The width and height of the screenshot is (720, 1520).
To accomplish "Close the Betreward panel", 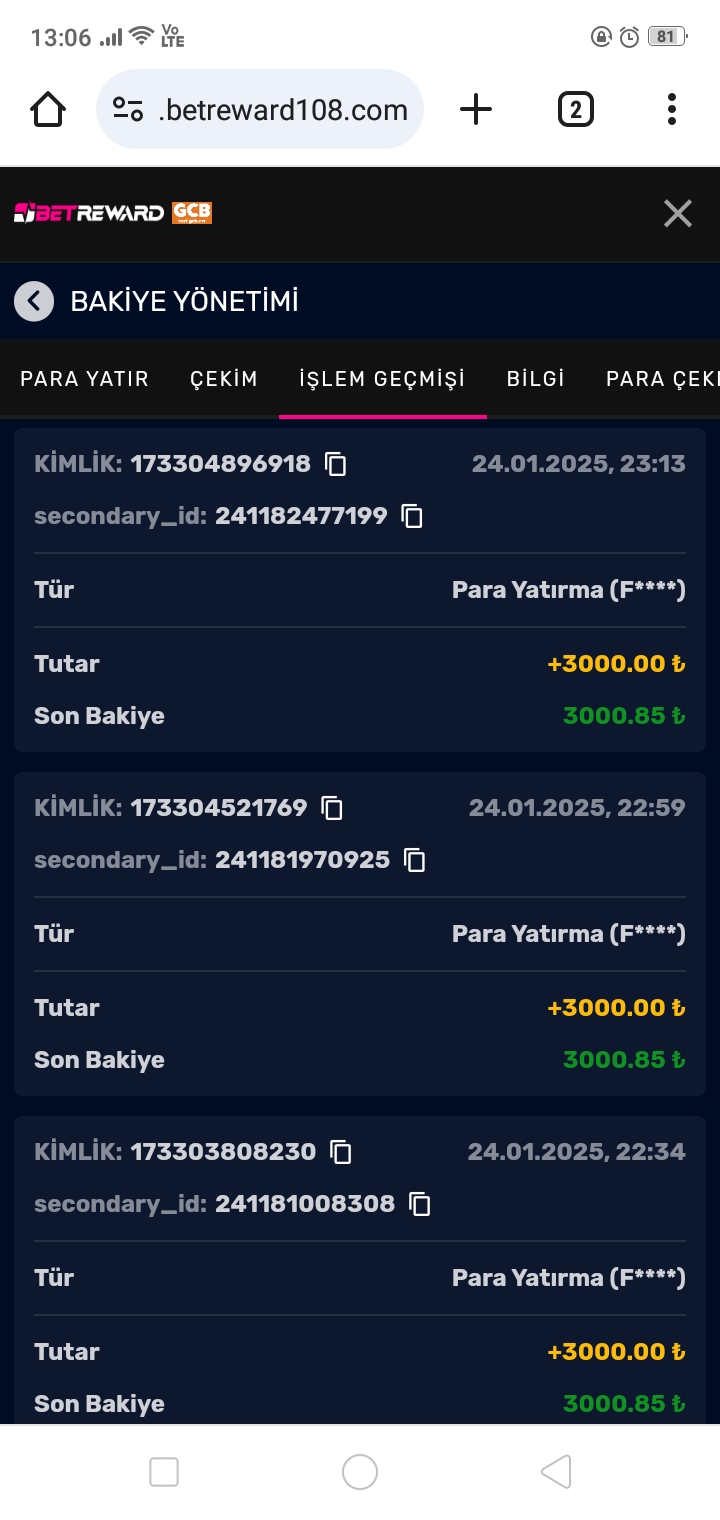I will (677, 213).
